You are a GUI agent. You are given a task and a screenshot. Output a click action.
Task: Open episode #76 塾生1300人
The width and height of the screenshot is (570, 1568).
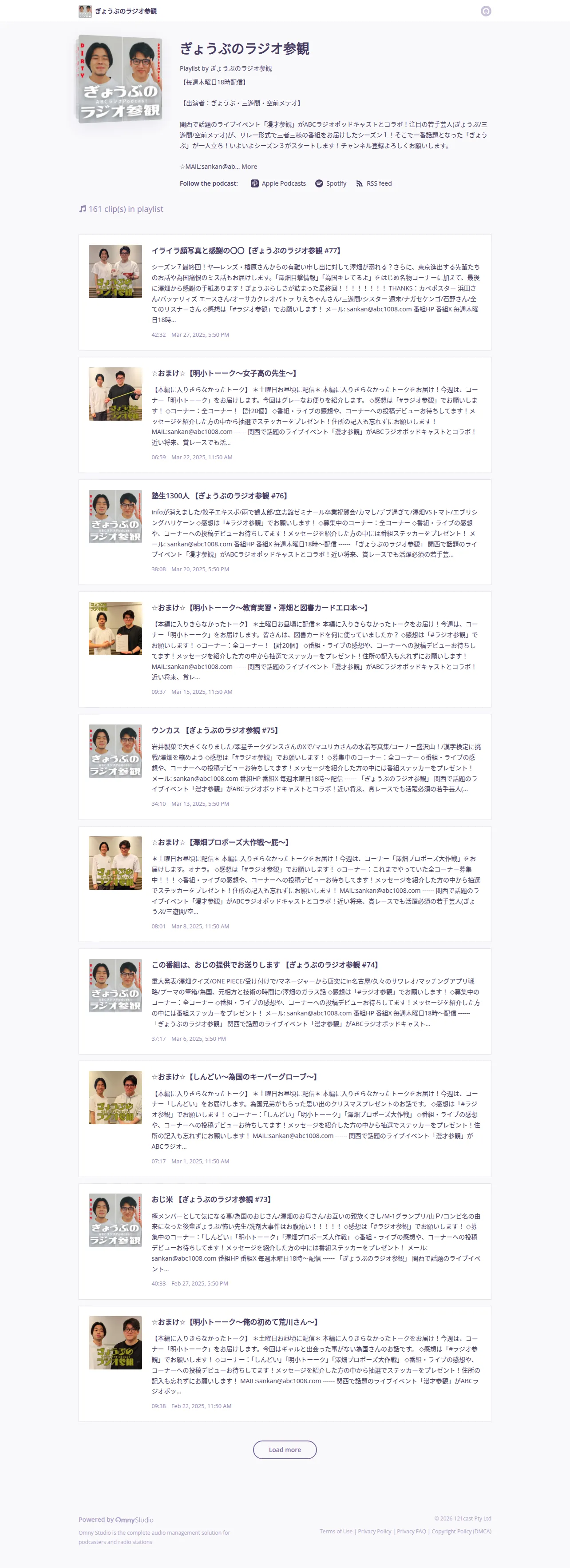pos(221,496)
